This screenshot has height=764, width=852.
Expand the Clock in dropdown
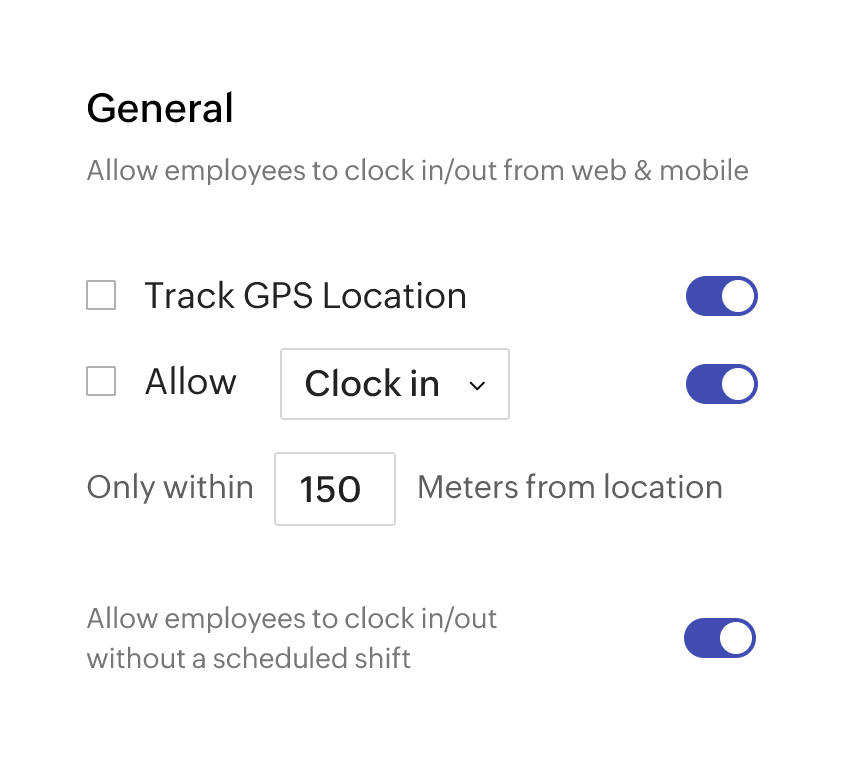pyautogui.click(x=394, y=384)
